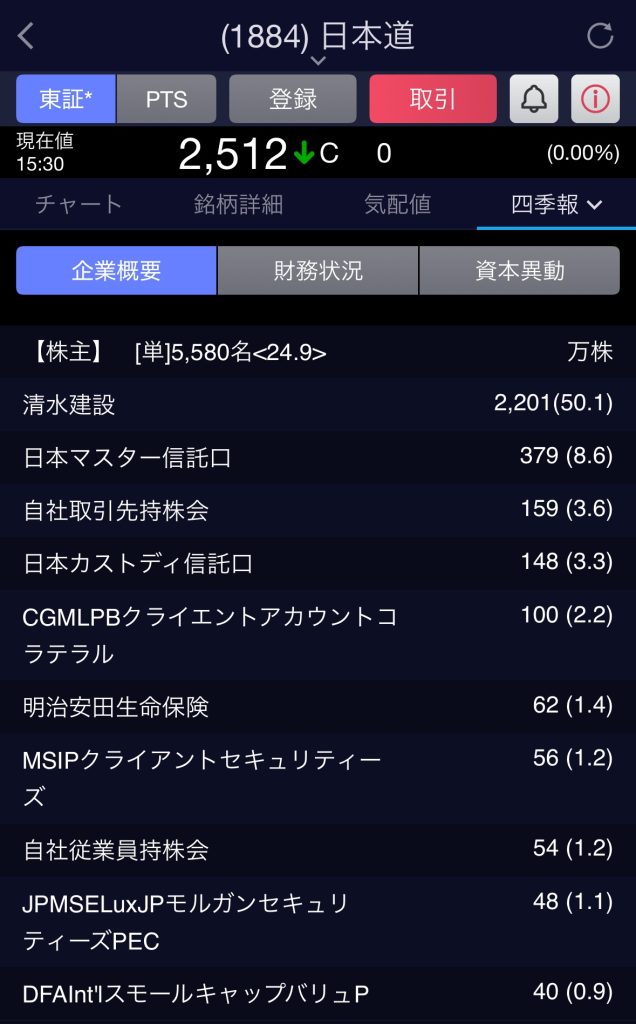Screen dimensions: 636x1024
Task: Set a price alert with the bell
Action: click(x=534, y=99)
